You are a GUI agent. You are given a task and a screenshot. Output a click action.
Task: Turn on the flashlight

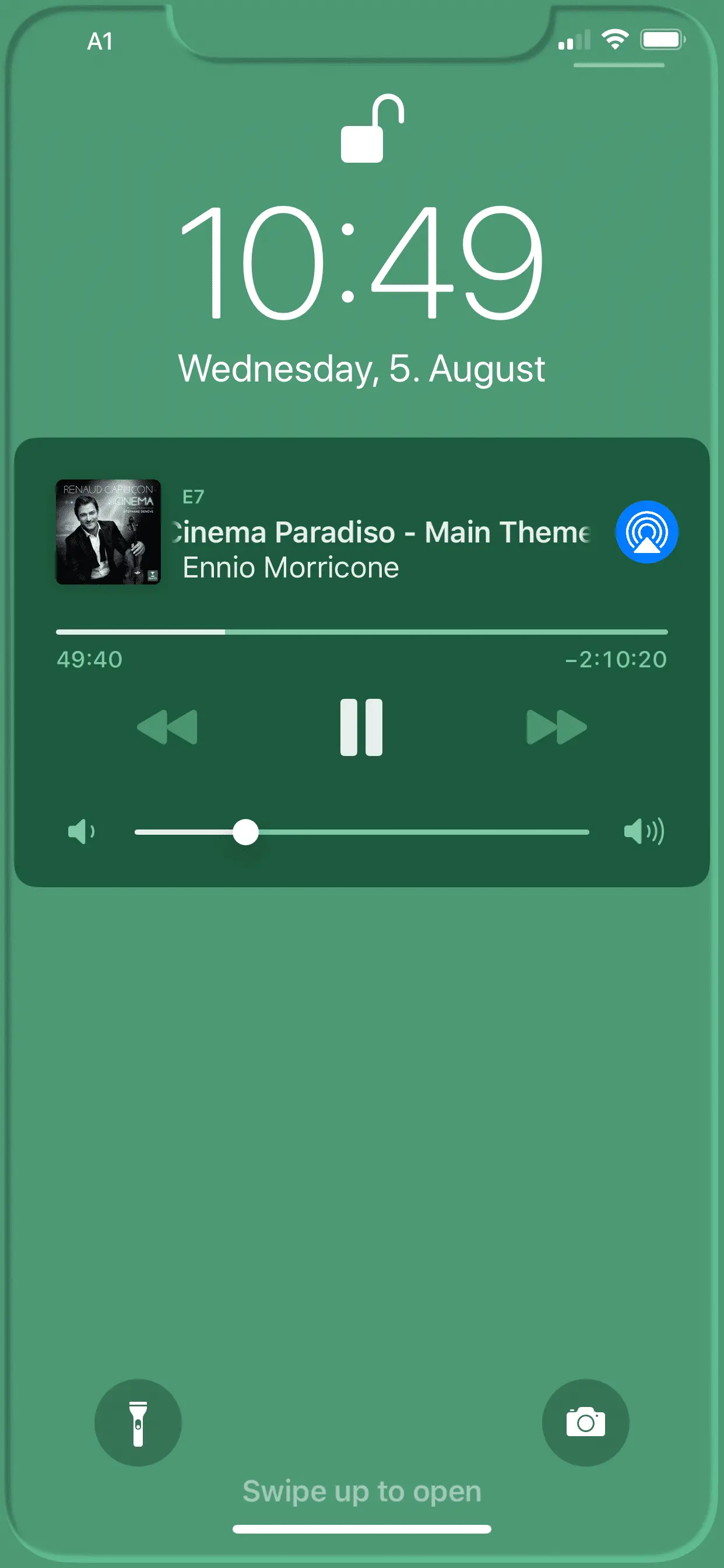pos(138,1423)
